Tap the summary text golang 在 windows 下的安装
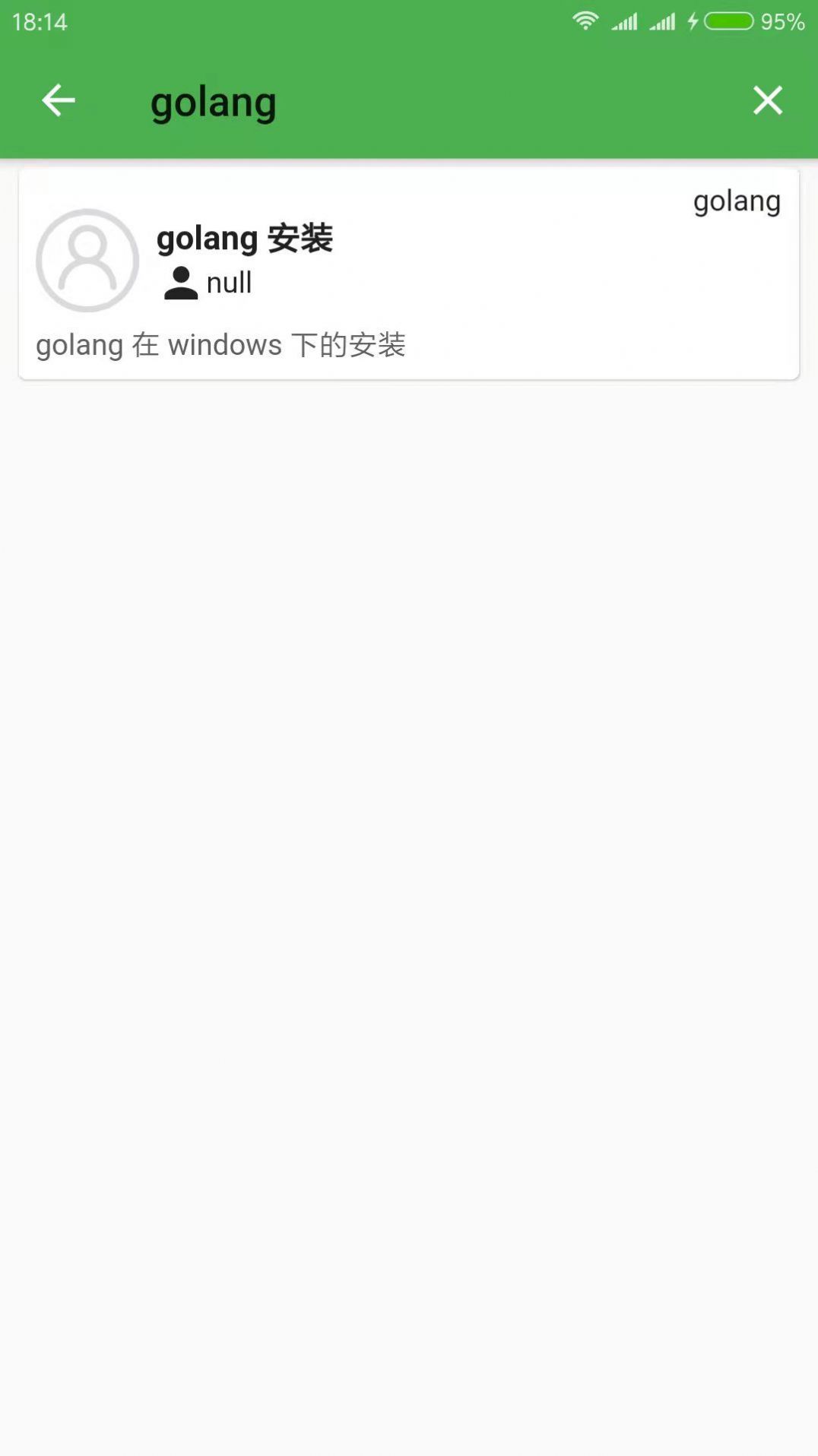 222,345
